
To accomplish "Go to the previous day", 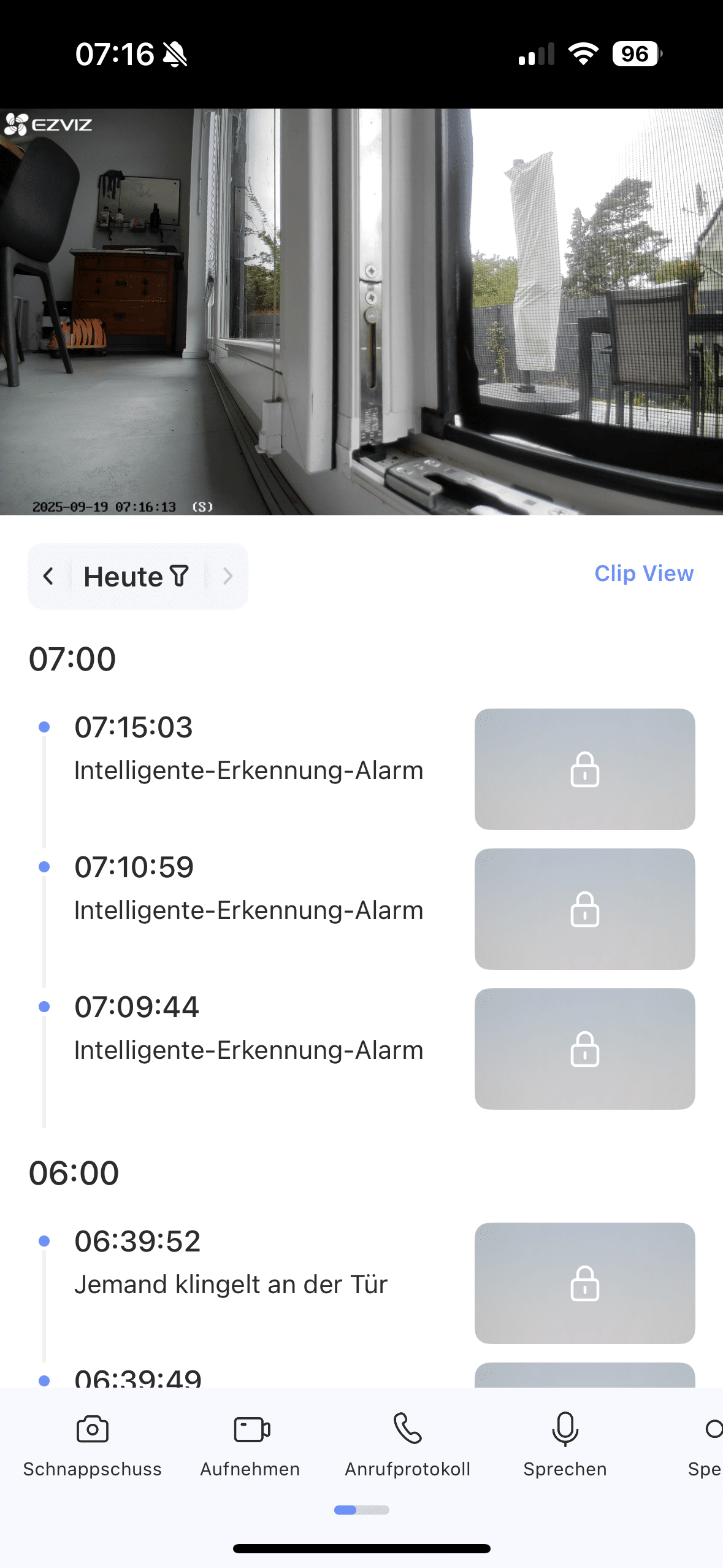I will (48, 576).
